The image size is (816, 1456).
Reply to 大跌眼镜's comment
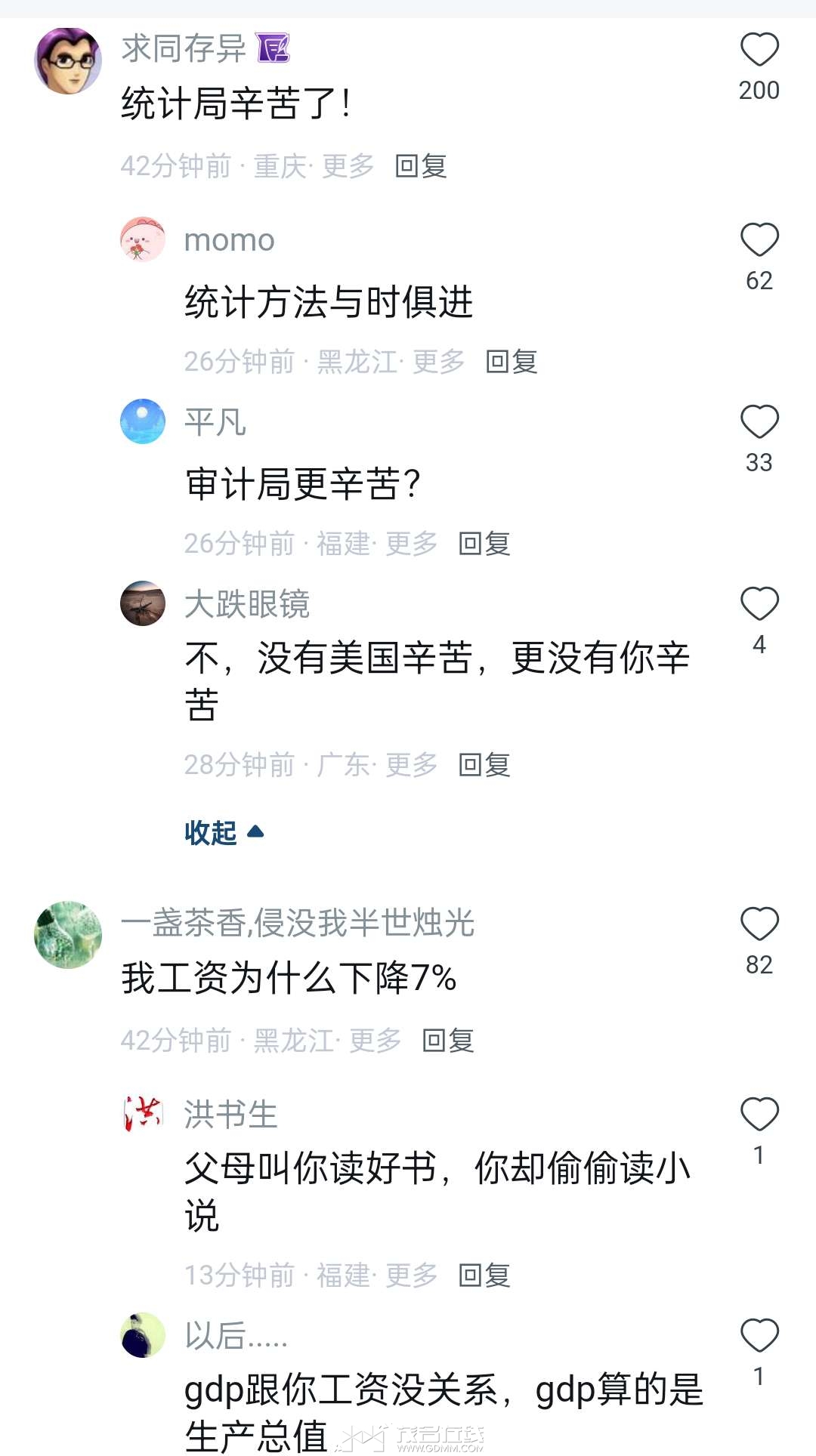484,765
